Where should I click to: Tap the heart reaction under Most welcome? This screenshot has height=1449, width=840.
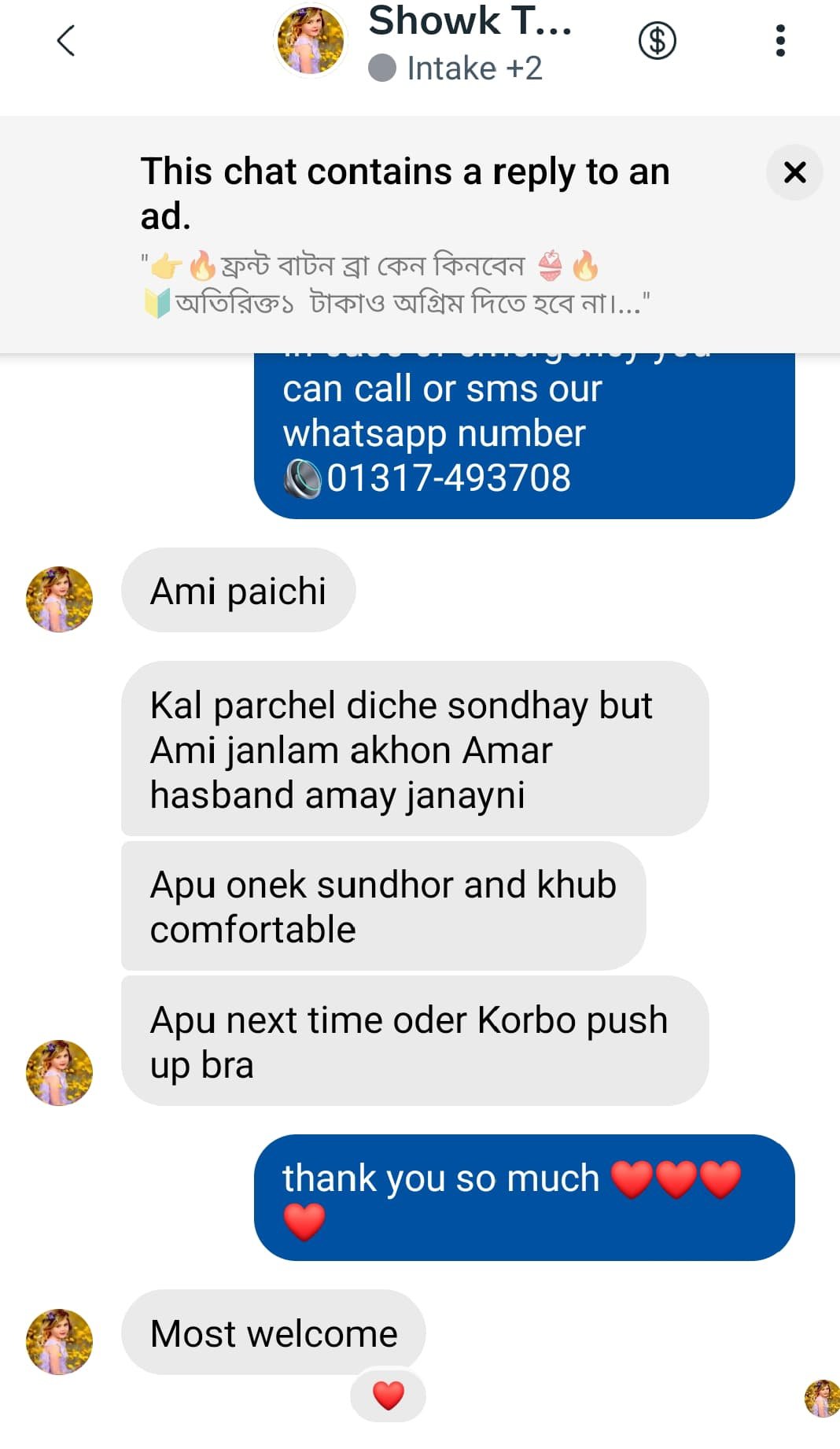[x=388, y=1396]
